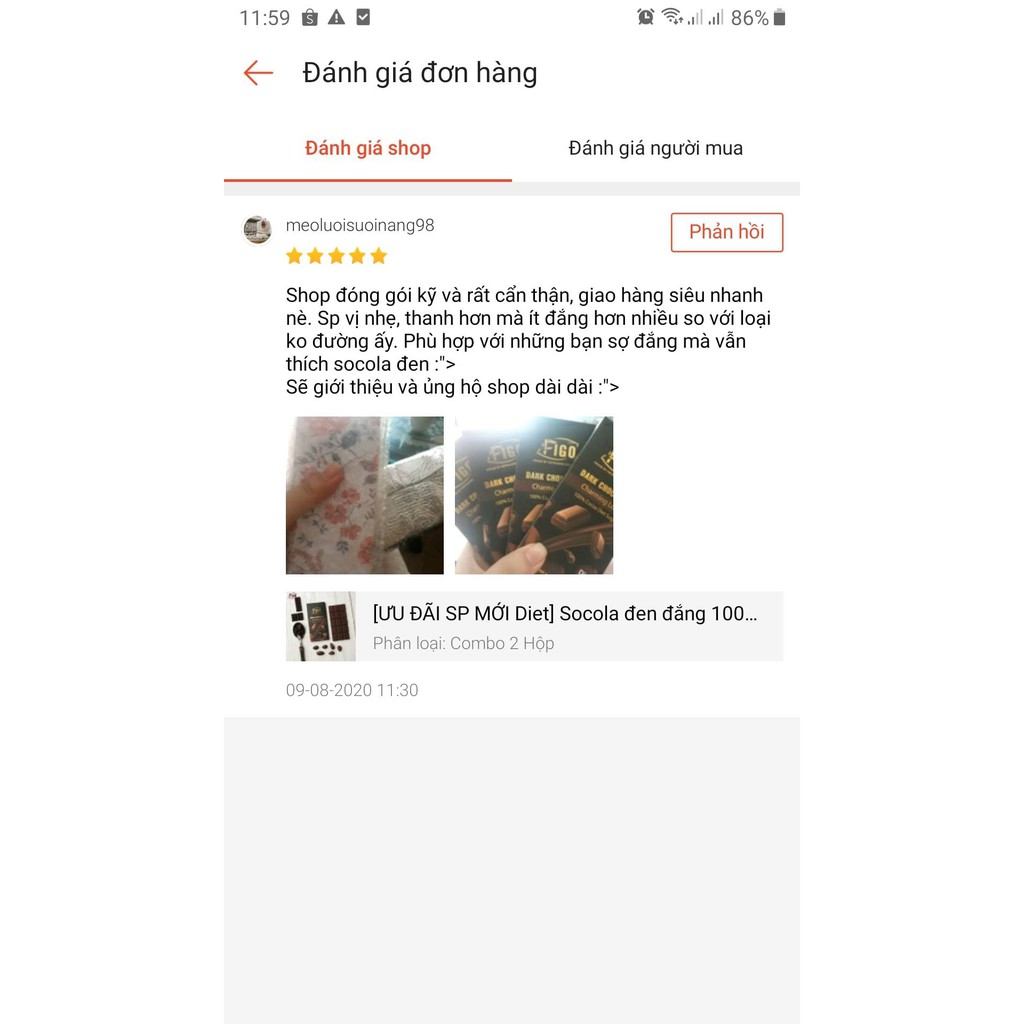Open the Socola đen đắng product row
1024x1024 pixels.
pyautogui.click(x=534, y=627)
